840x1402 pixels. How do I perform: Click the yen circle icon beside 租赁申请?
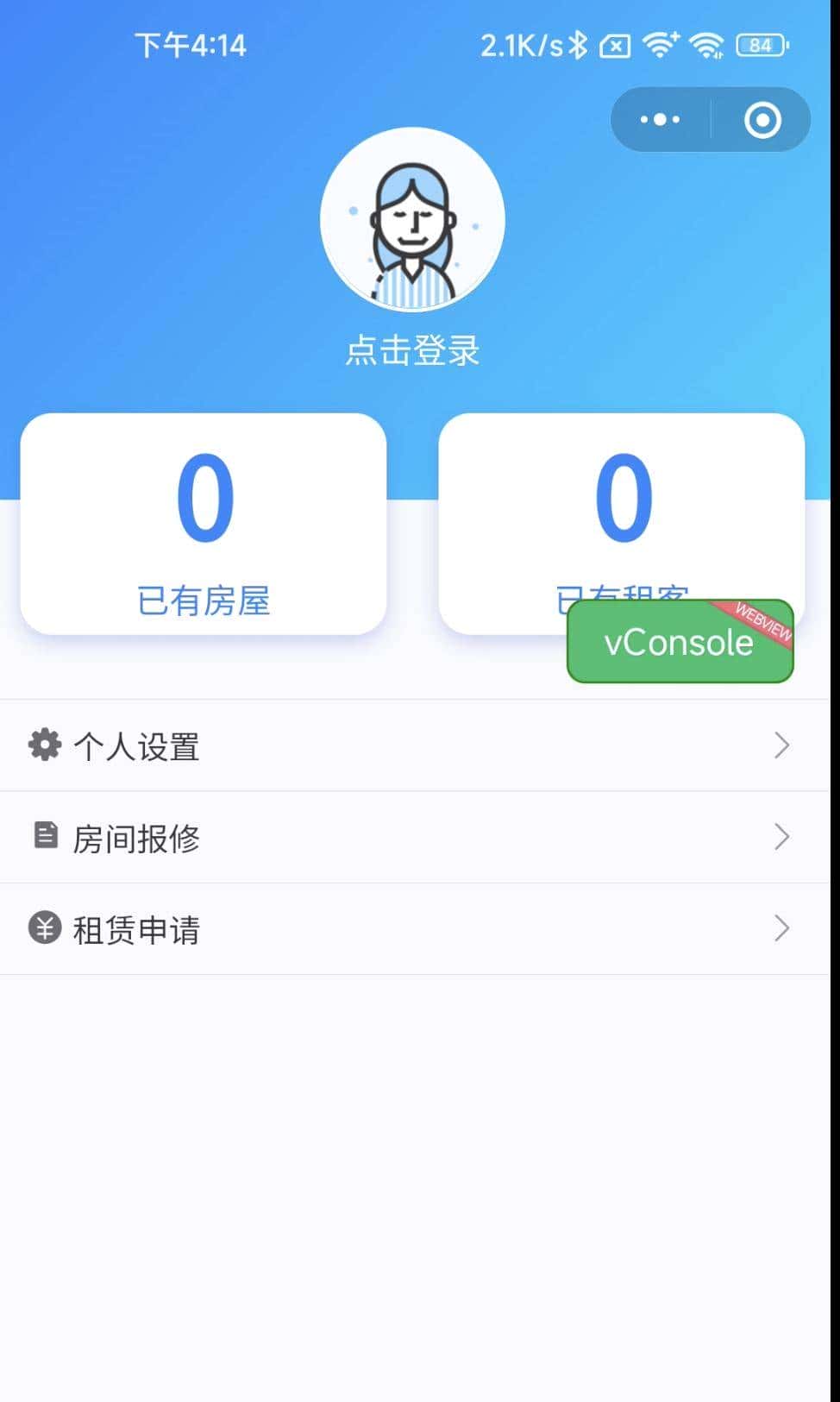(45, 927)
